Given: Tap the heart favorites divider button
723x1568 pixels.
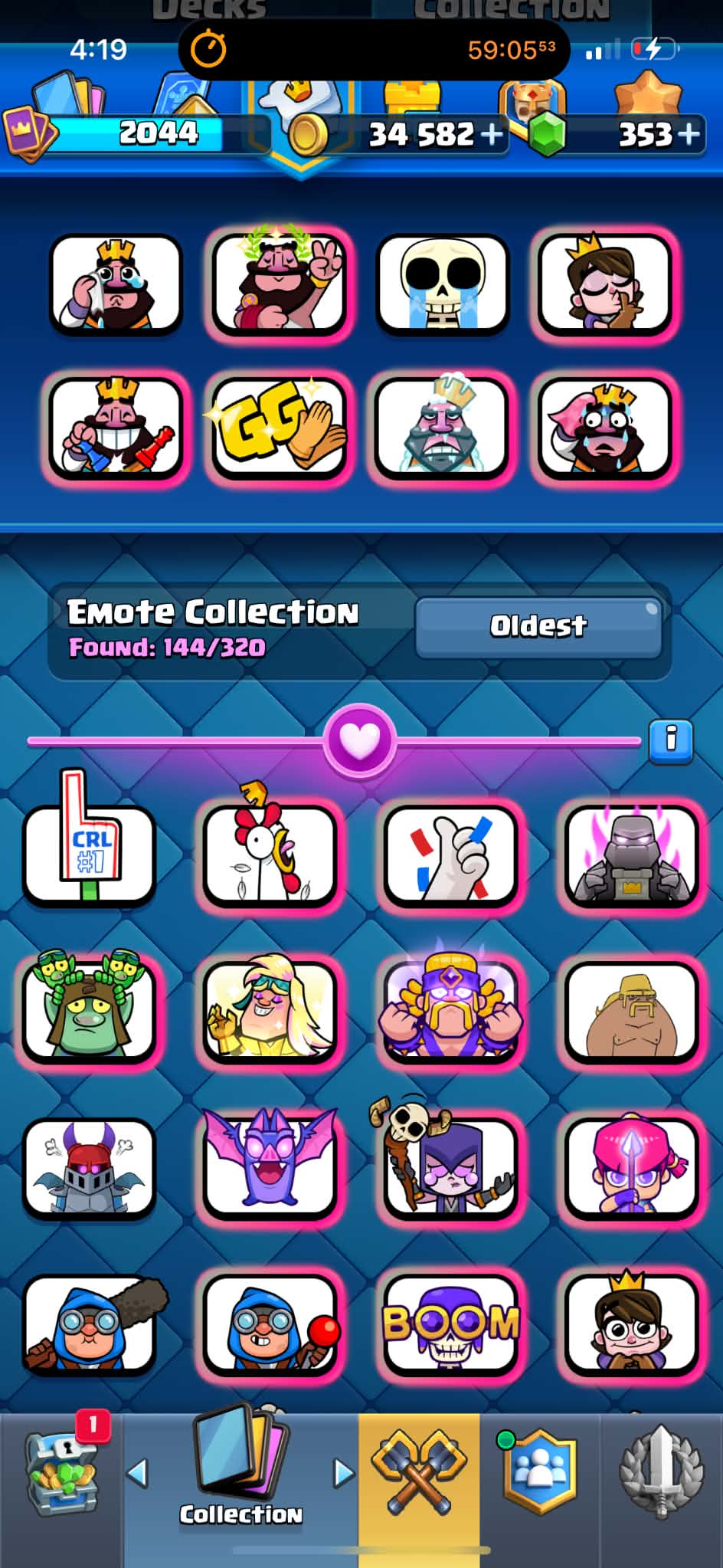Looking at the screenshot, I should 360,740.
